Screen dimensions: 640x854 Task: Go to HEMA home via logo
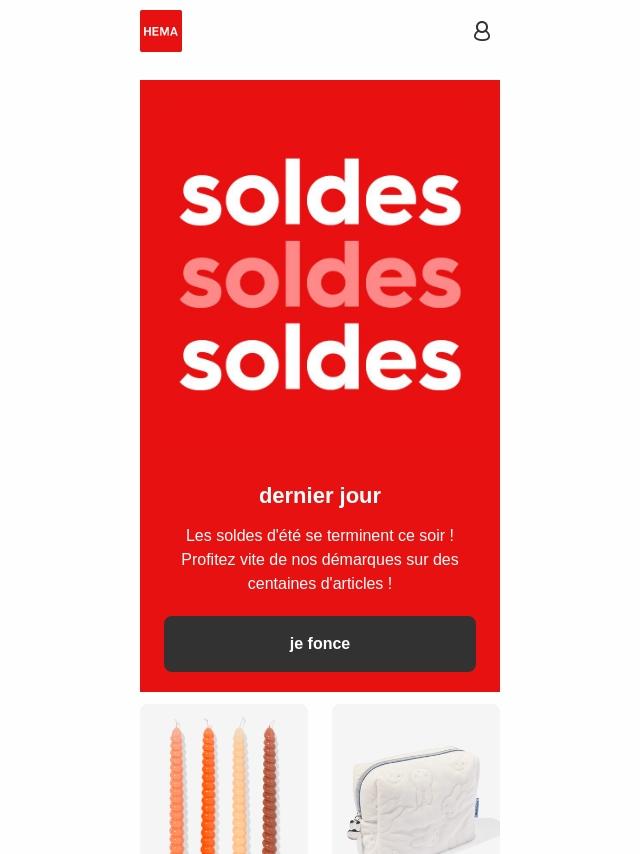[x=161, y=31]
